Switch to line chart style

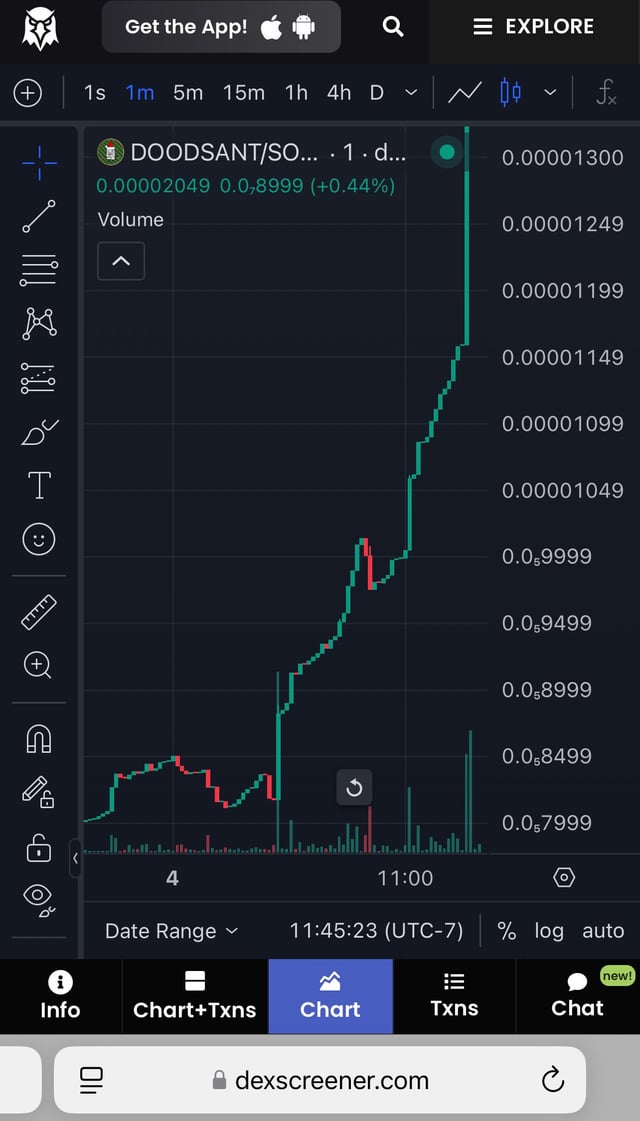coord(464,93)
